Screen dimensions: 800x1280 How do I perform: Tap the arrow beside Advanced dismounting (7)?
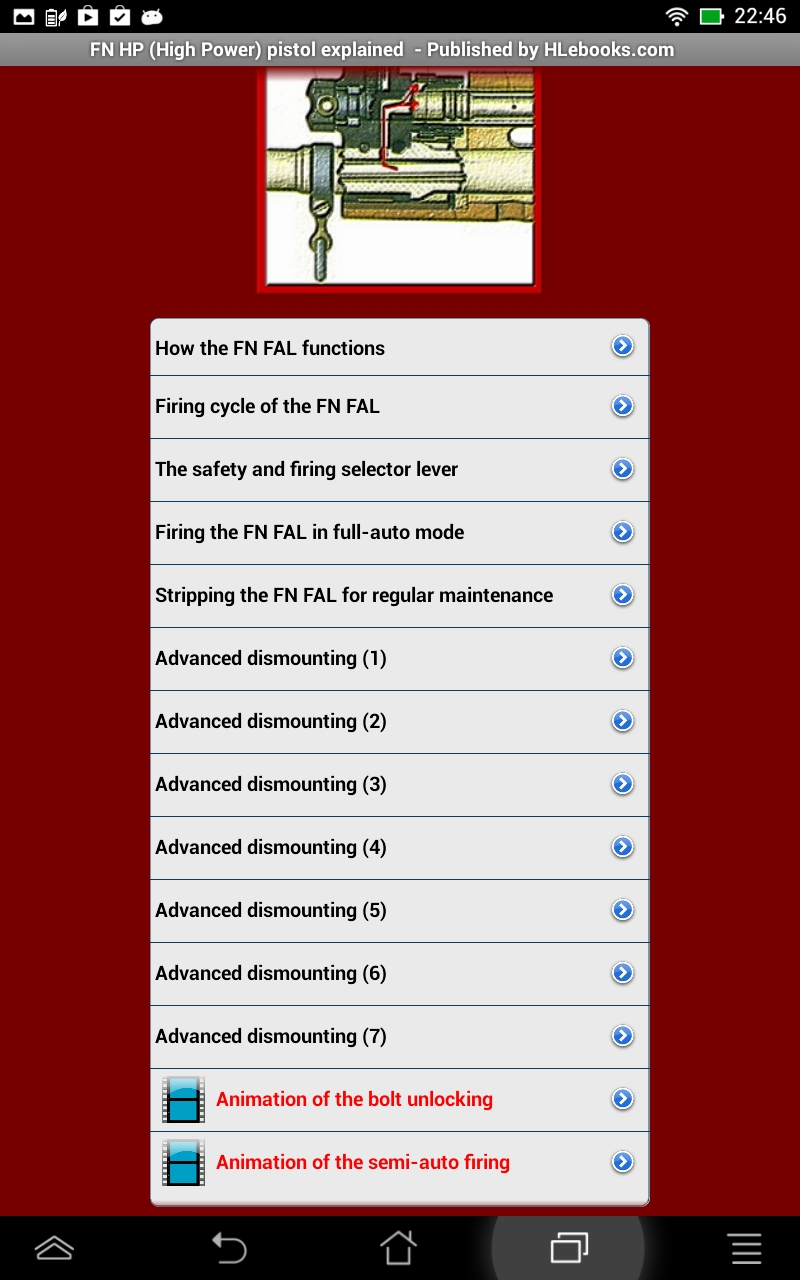coord(622,1036)
